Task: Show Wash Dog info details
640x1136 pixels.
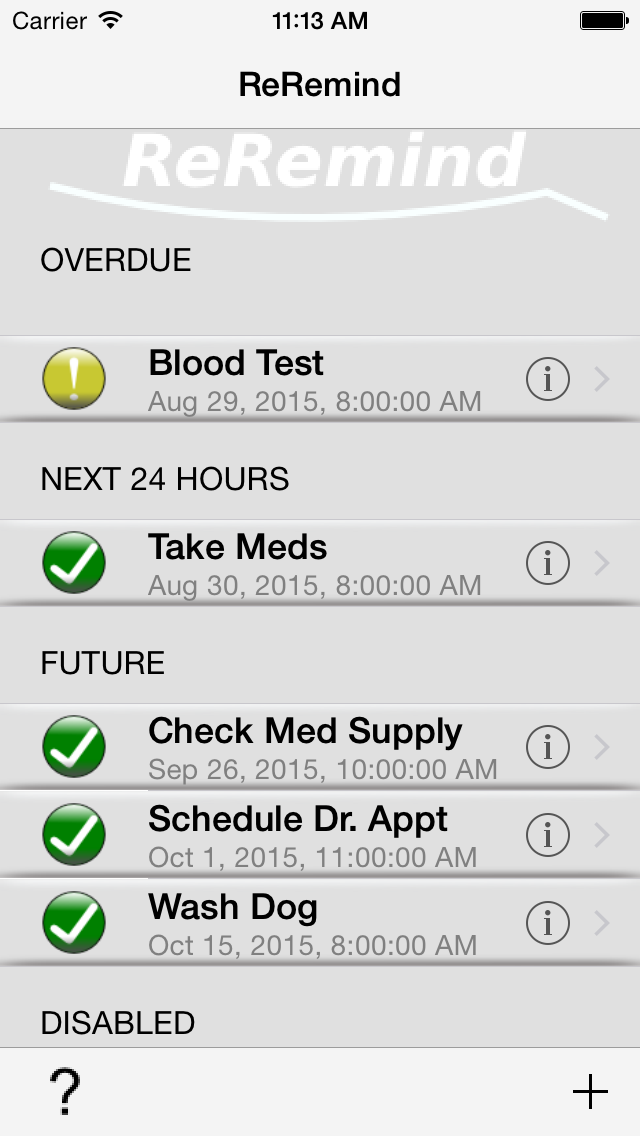Action: [547, 922]
